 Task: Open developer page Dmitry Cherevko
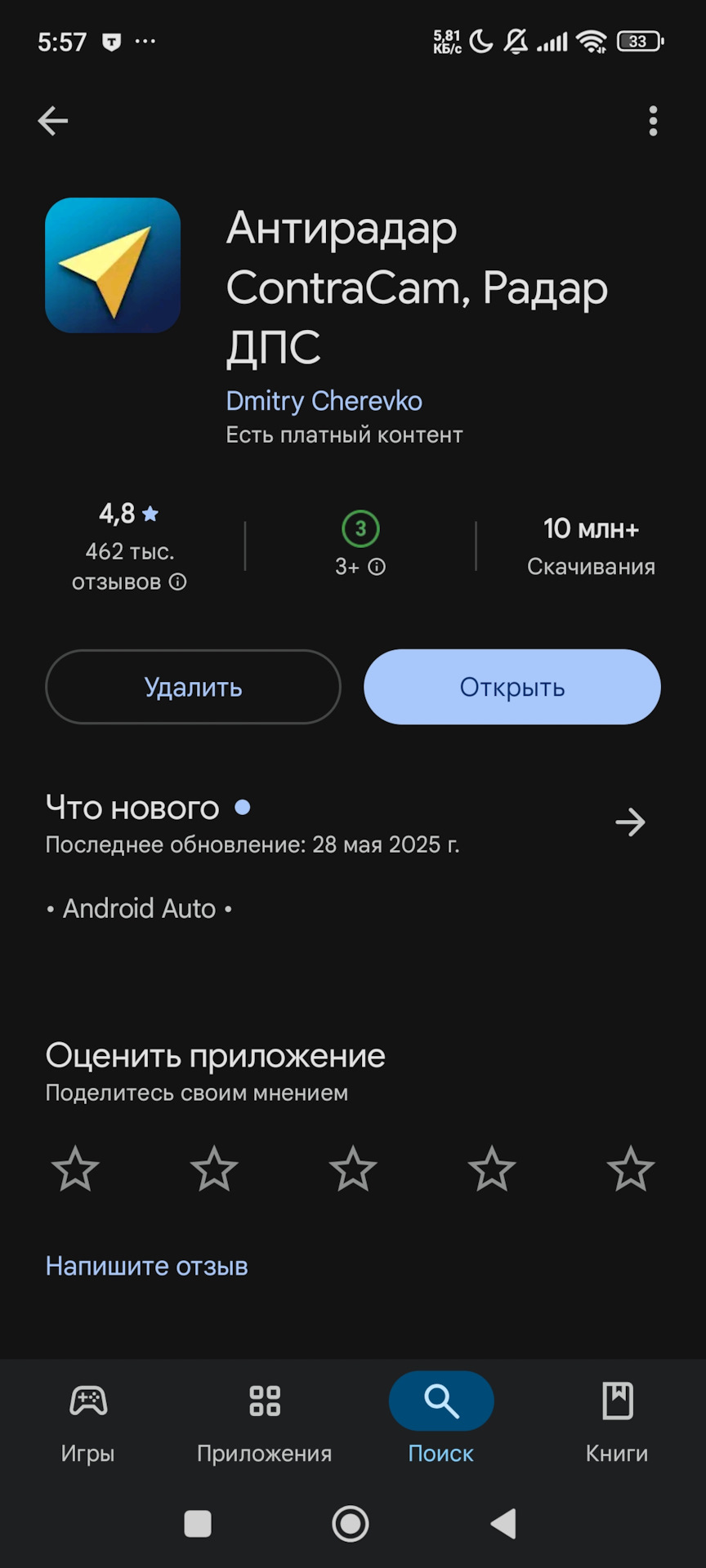[324, 401]
